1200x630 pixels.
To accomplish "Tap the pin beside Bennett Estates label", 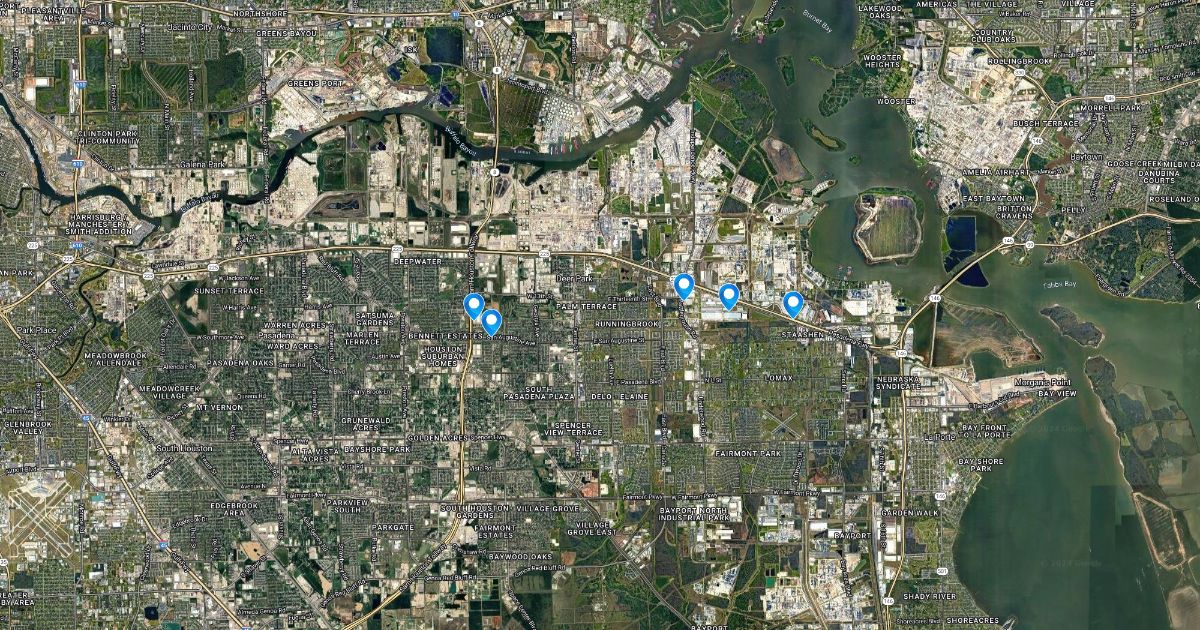I will (x=491, y=320).
